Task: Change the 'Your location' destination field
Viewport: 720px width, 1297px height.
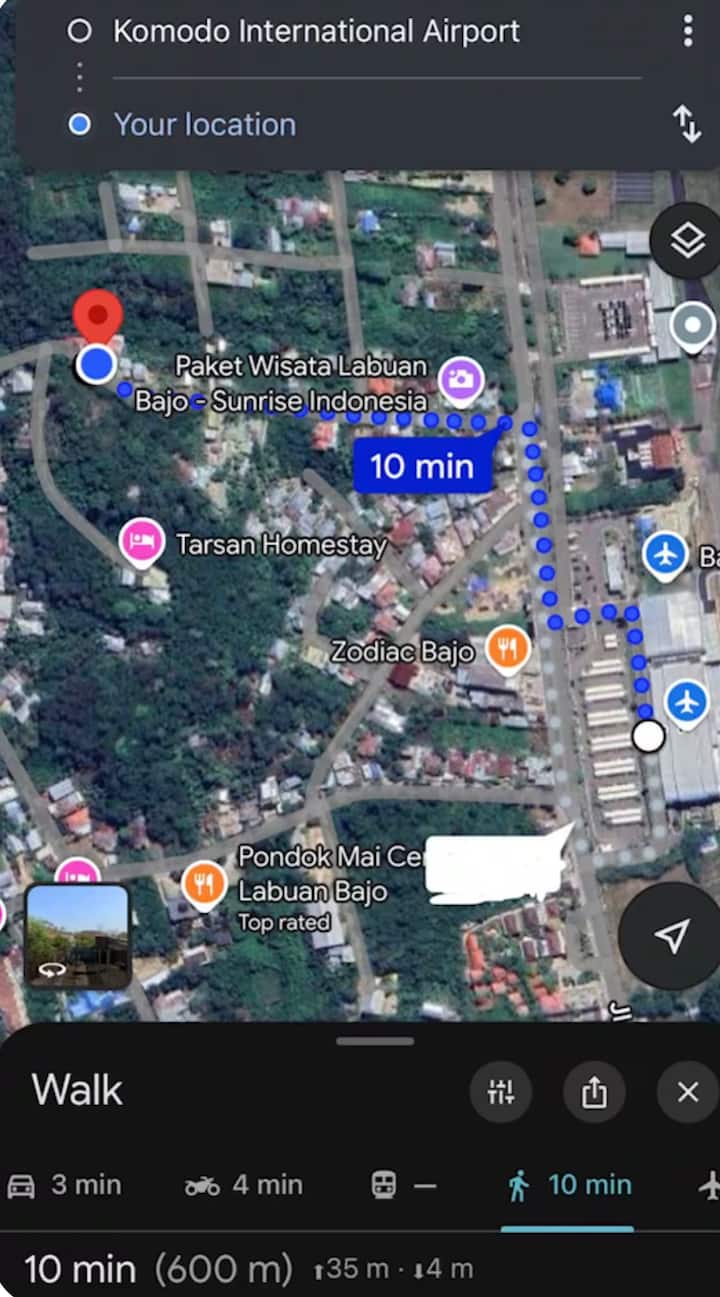Action: coord(205,125)
